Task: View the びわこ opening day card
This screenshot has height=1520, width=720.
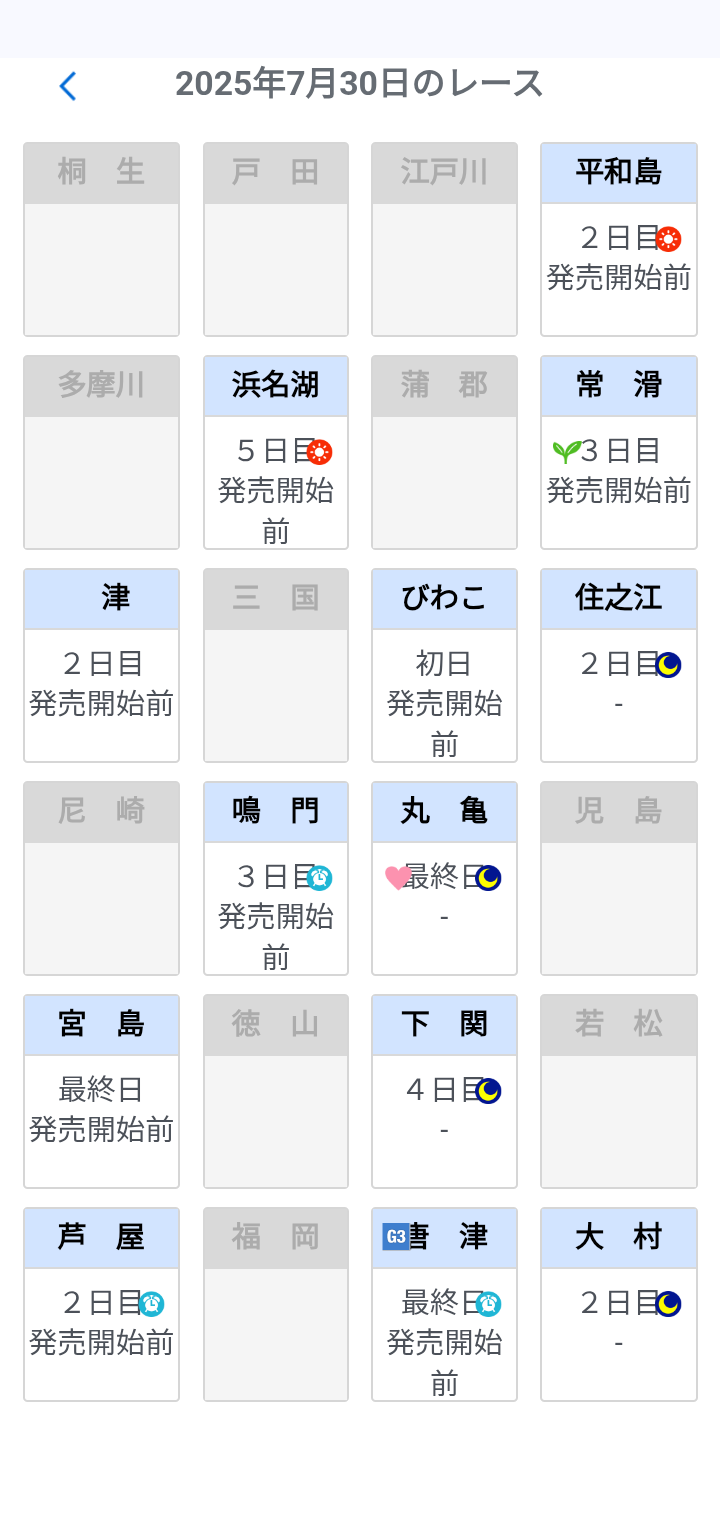Action: (x=444, y=666)
